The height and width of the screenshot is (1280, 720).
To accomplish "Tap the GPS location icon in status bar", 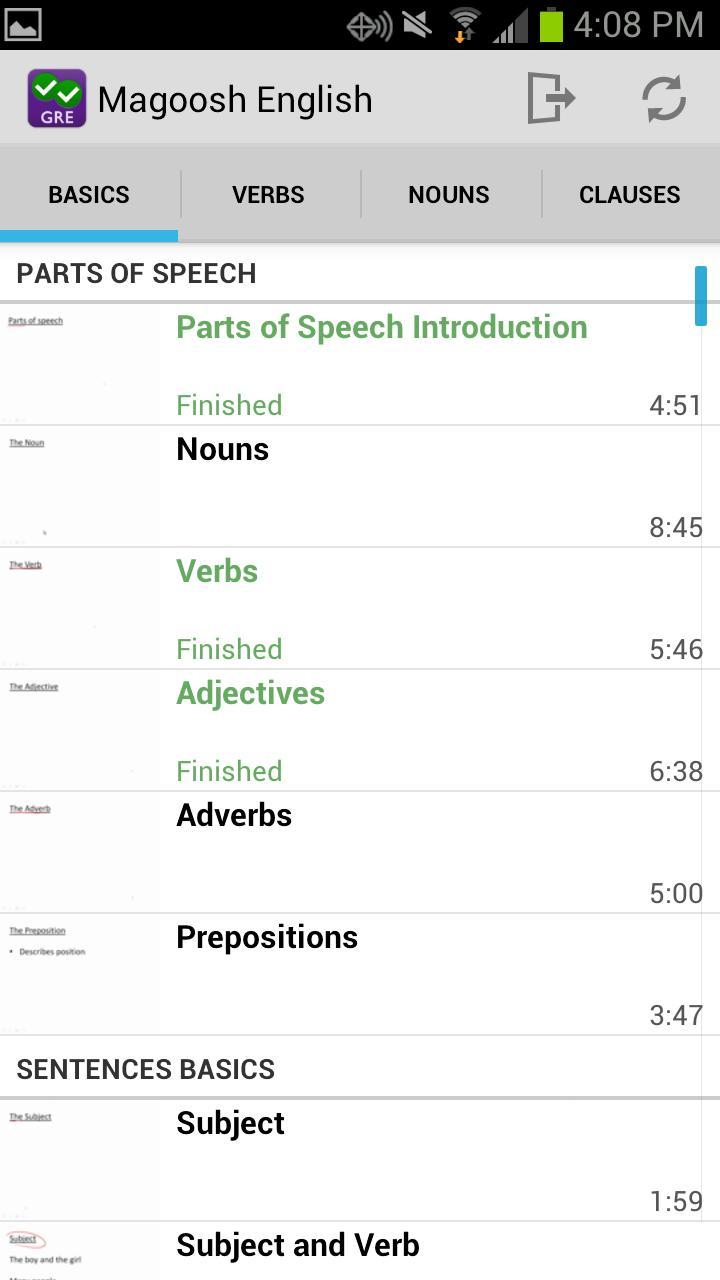I will tap(366, 25).
